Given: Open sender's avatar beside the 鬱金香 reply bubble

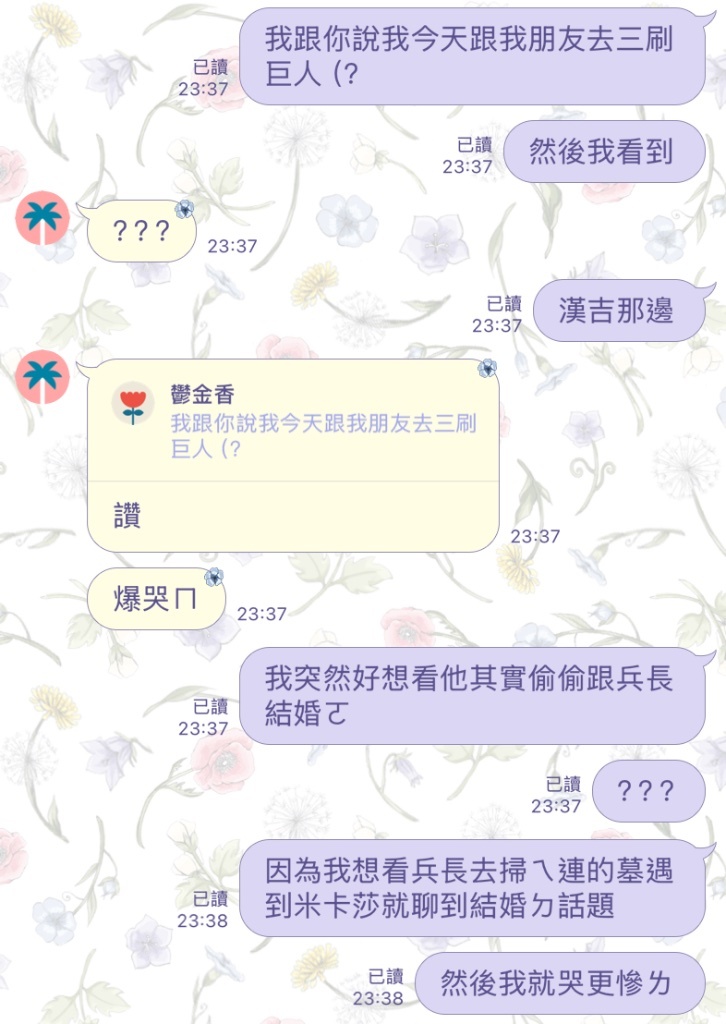Looking at the screenshot, I should (43, 376).
